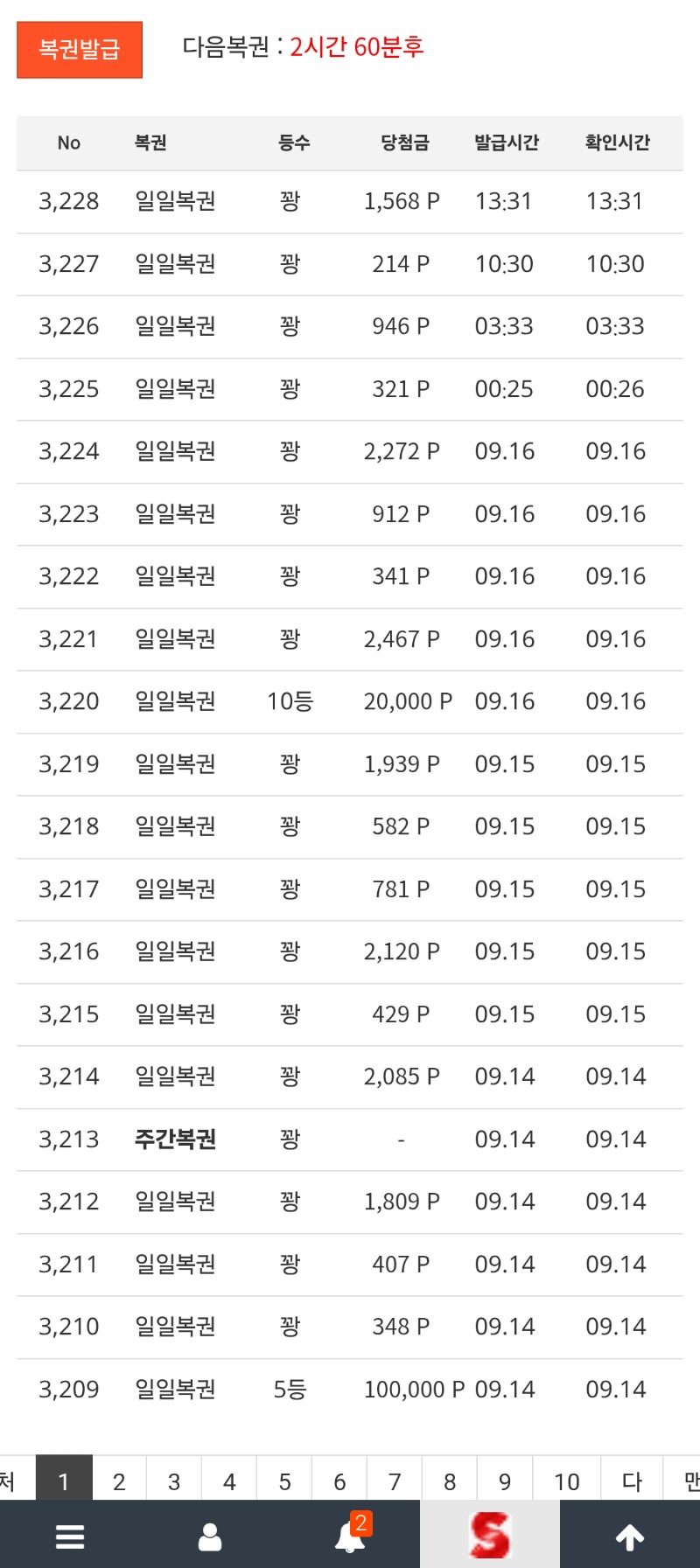Viewport: 700px width, 1568px height.
Task: Open the user profile icon
Action: point(210,1536)
